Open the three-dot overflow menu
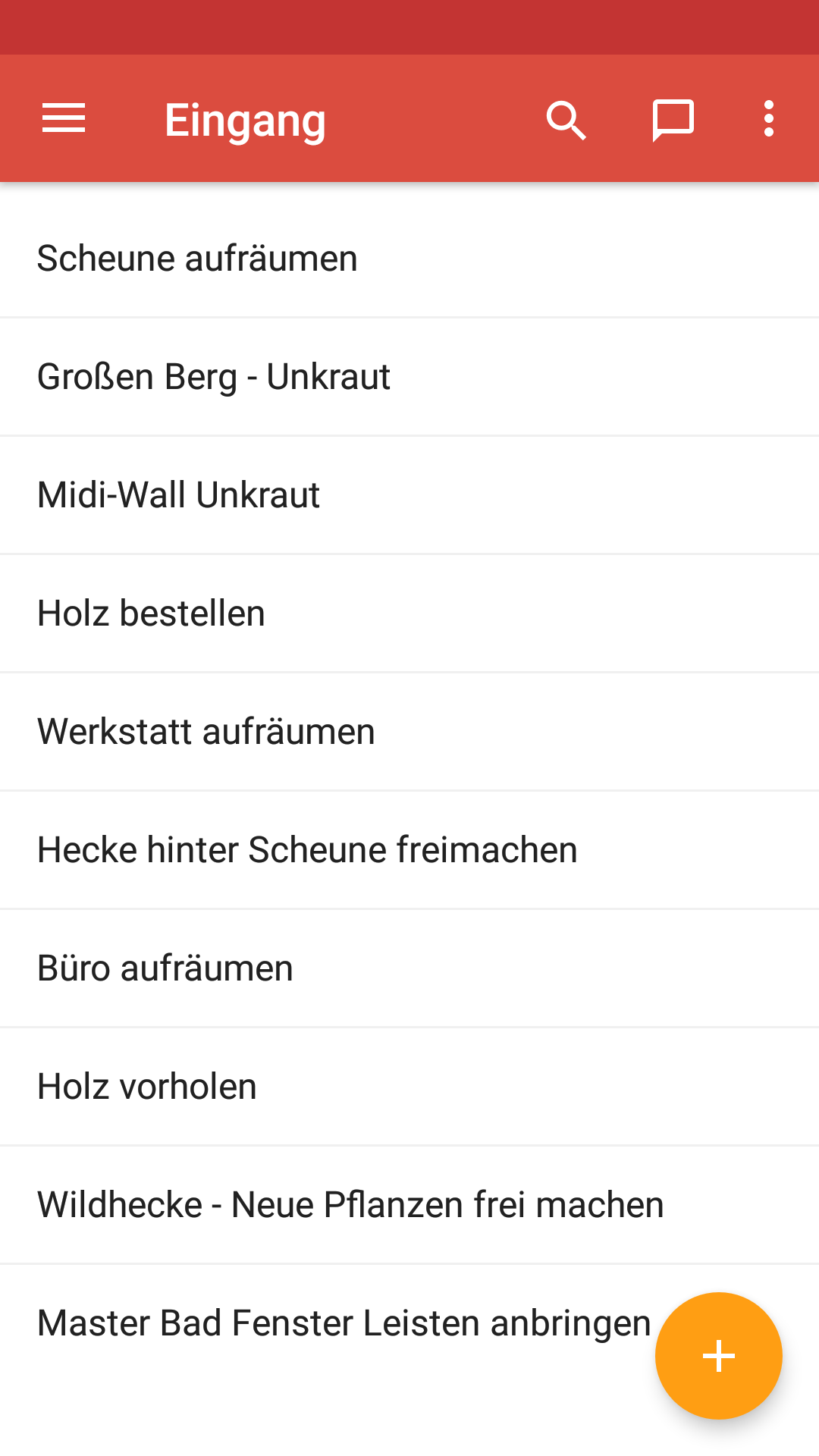Screen dimensions: 819x1456 tap(769, 119)
